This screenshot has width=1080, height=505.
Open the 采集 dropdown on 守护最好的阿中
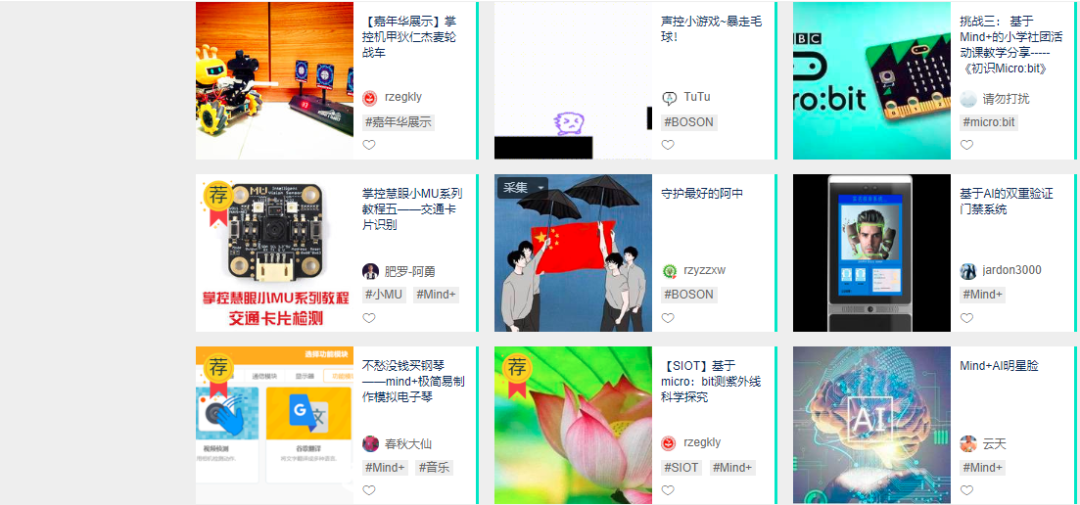coord(524,187)
